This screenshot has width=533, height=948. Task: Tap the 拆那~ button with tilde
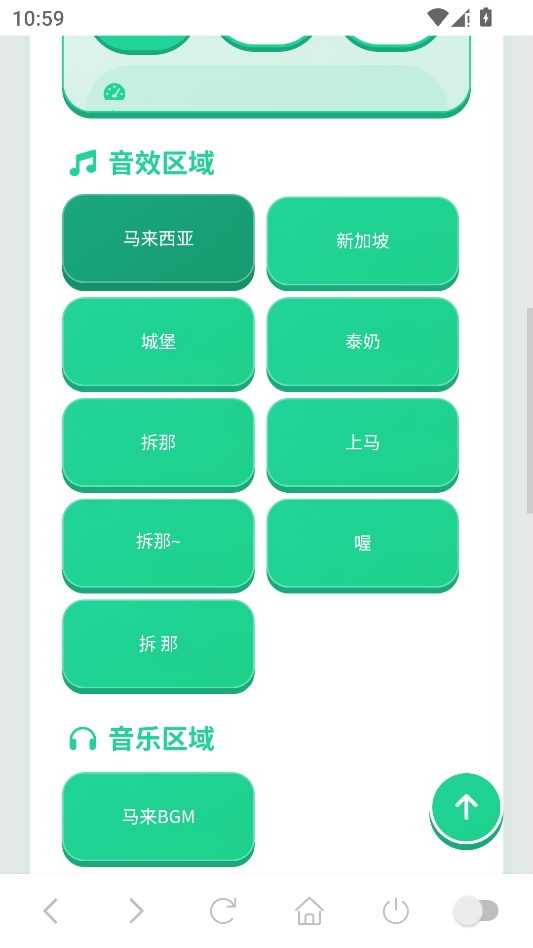[158, 544]
